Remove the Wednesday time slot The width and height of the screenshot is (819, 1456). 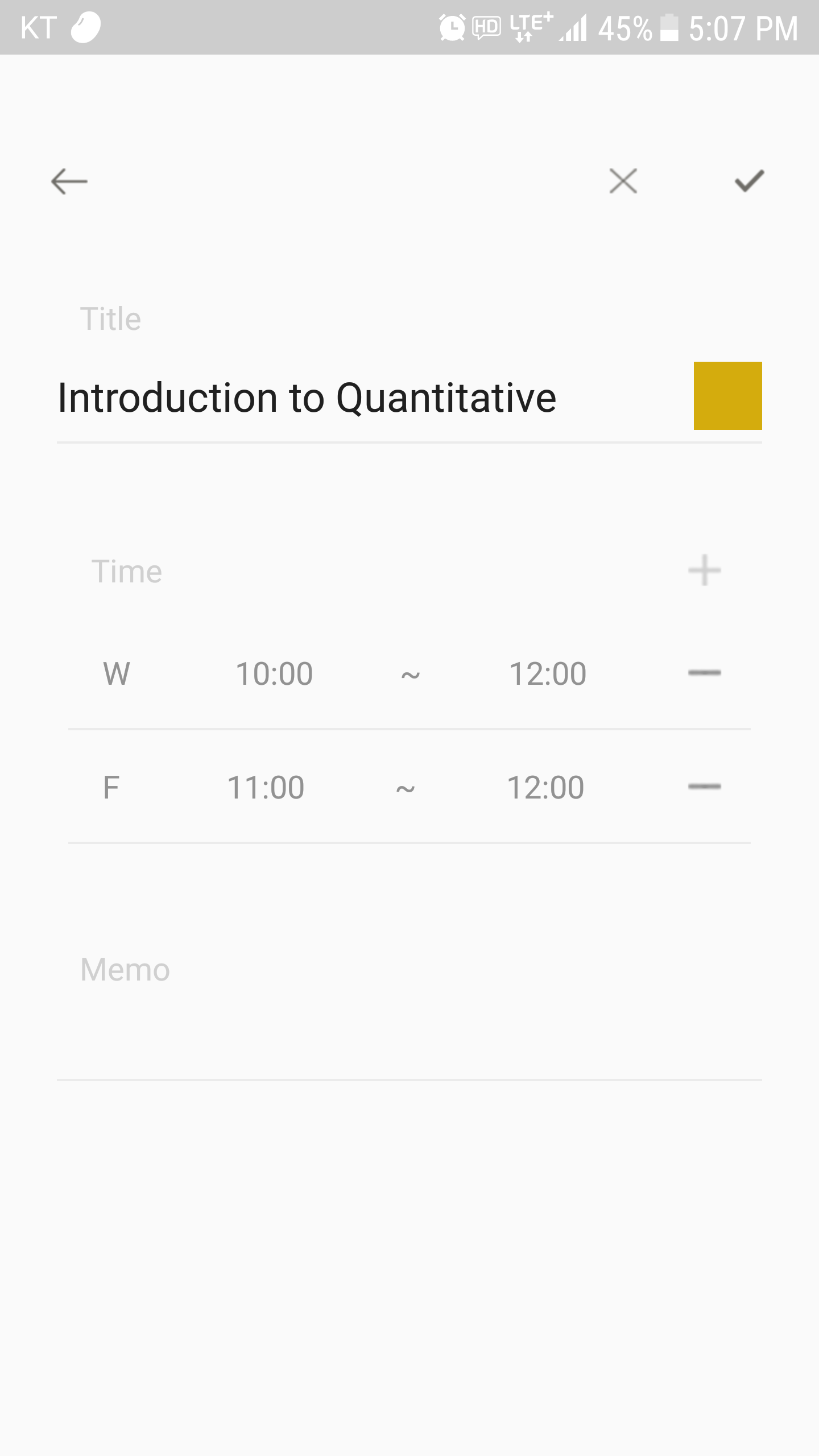click(704, 673)
